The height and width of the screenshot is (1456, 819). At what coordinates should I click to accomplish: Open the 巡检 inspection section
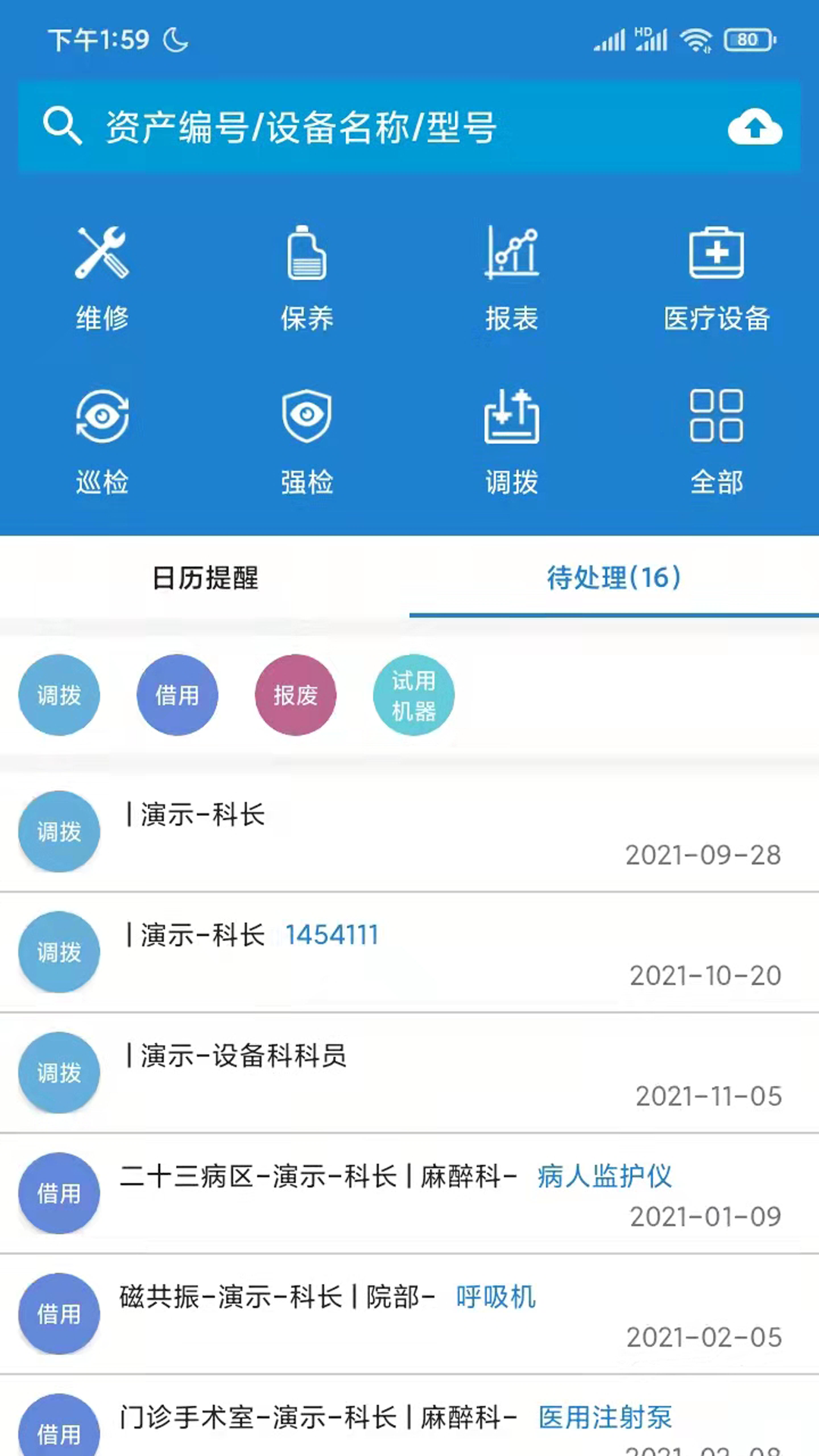(x=102, y=441)
